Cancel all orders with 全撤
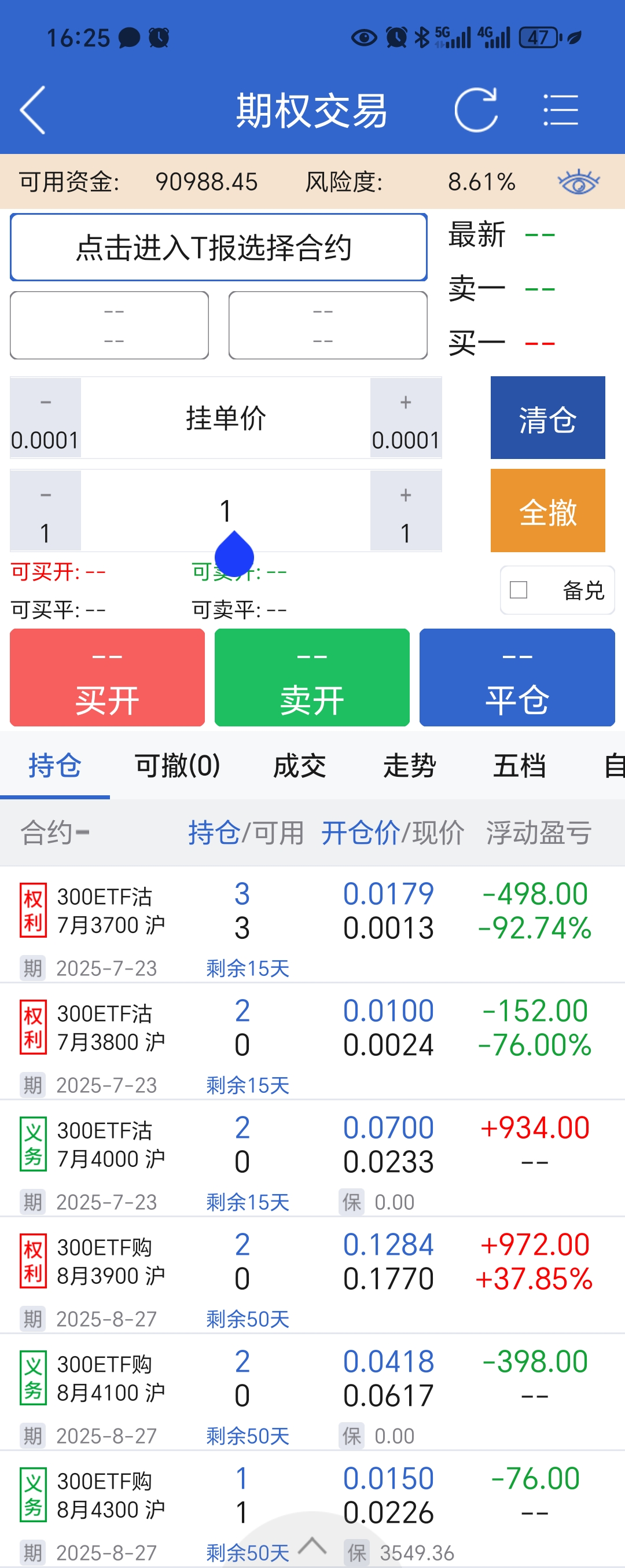The image size is (625, 1568). click(547, 511)
